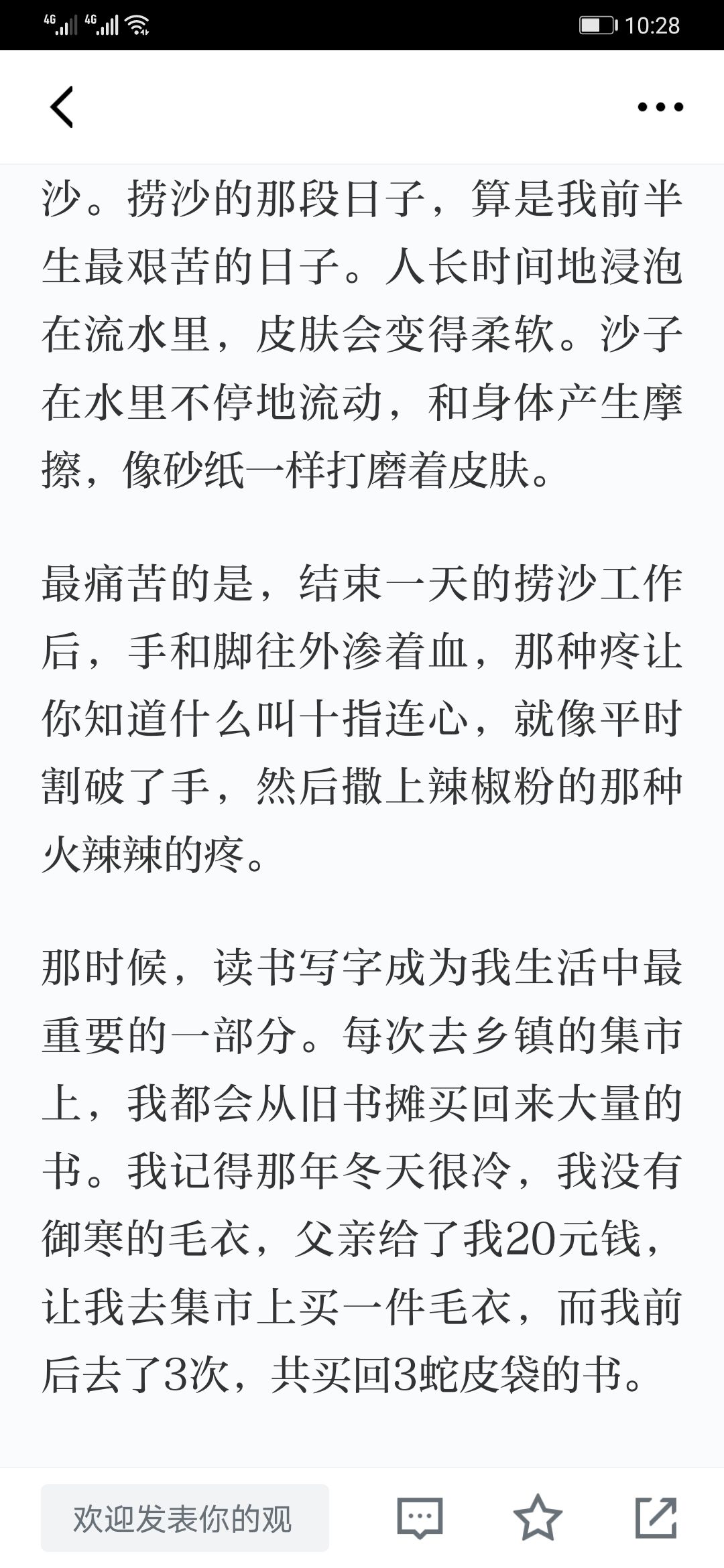
Task: Favorite this article with the star
Action: (x=538, y=1518)
